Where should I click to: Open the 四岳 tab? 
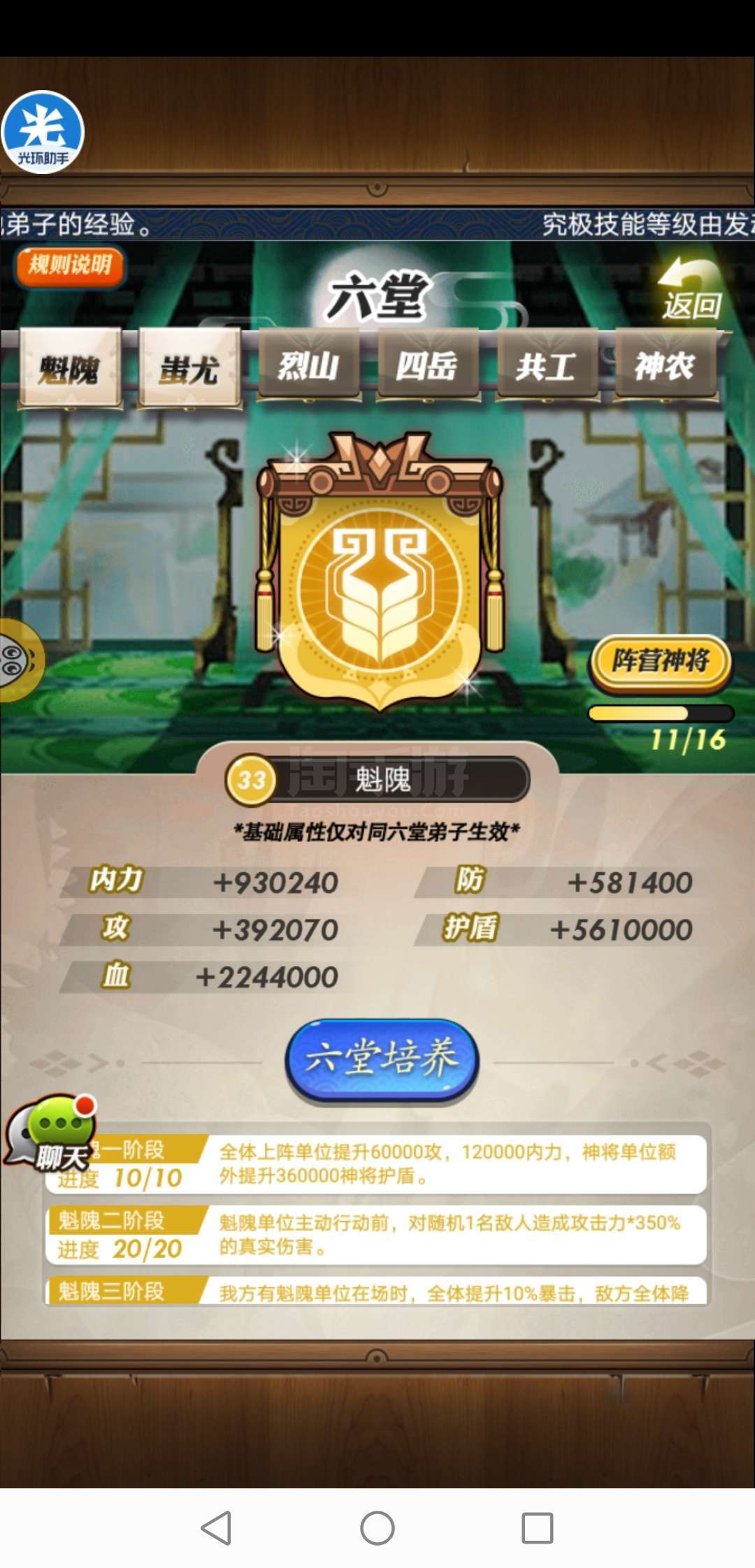tap(427, 365)
